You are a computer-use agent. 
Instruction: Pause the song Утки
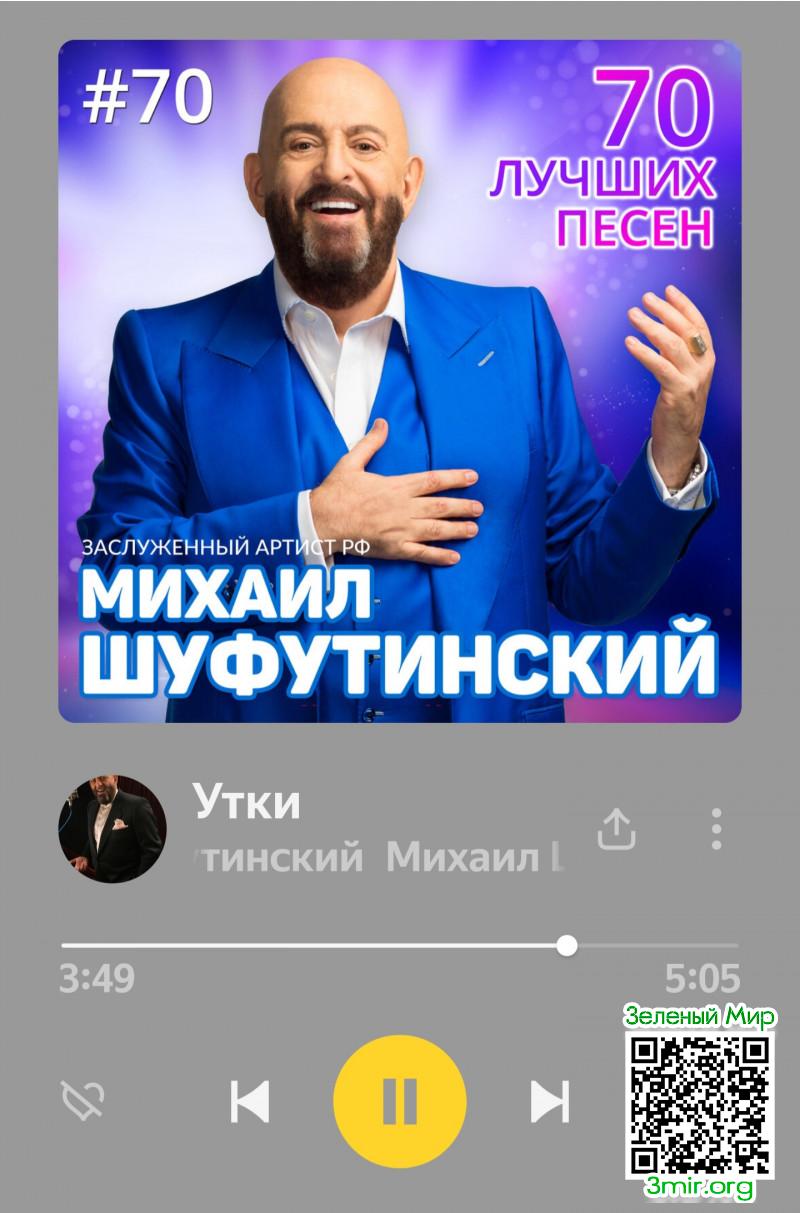point(399,1101)
